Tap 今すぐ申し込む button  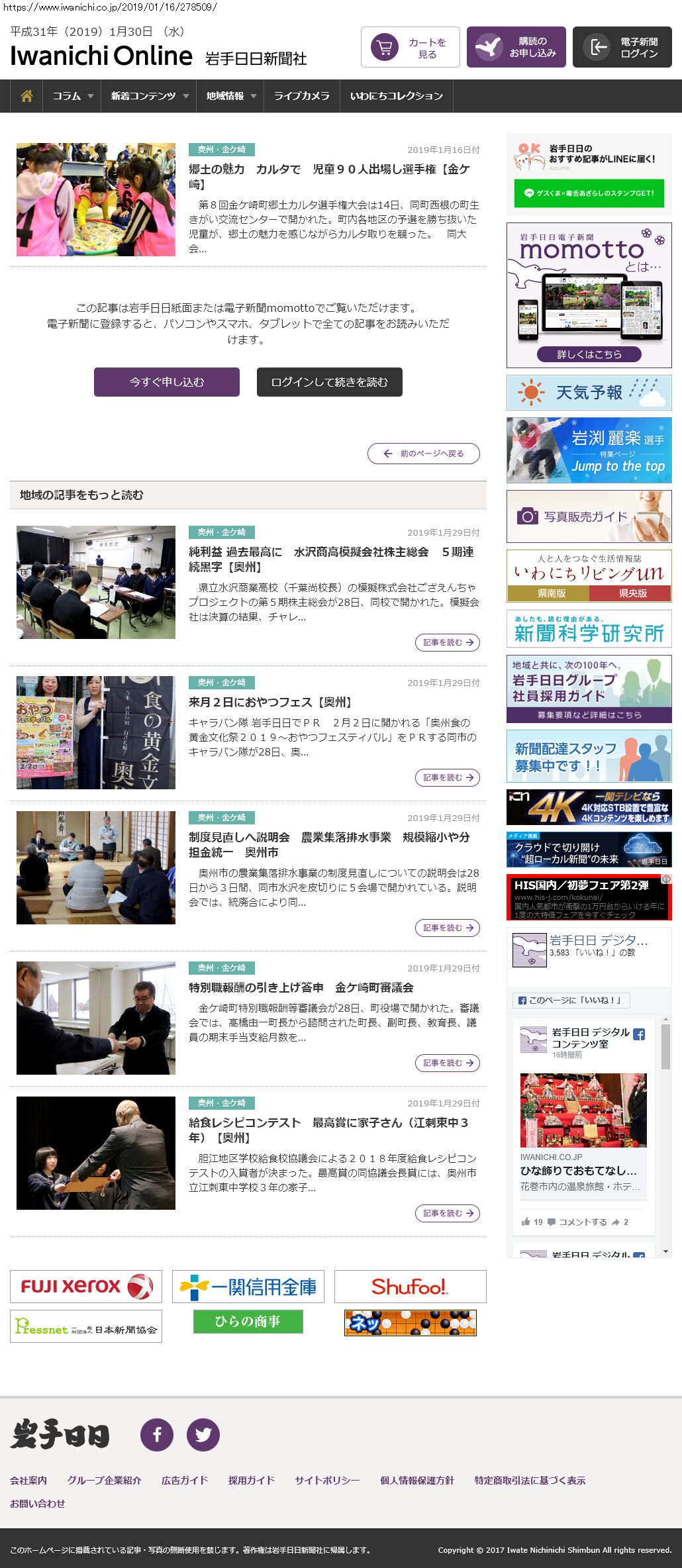click(x=167, y=382)
